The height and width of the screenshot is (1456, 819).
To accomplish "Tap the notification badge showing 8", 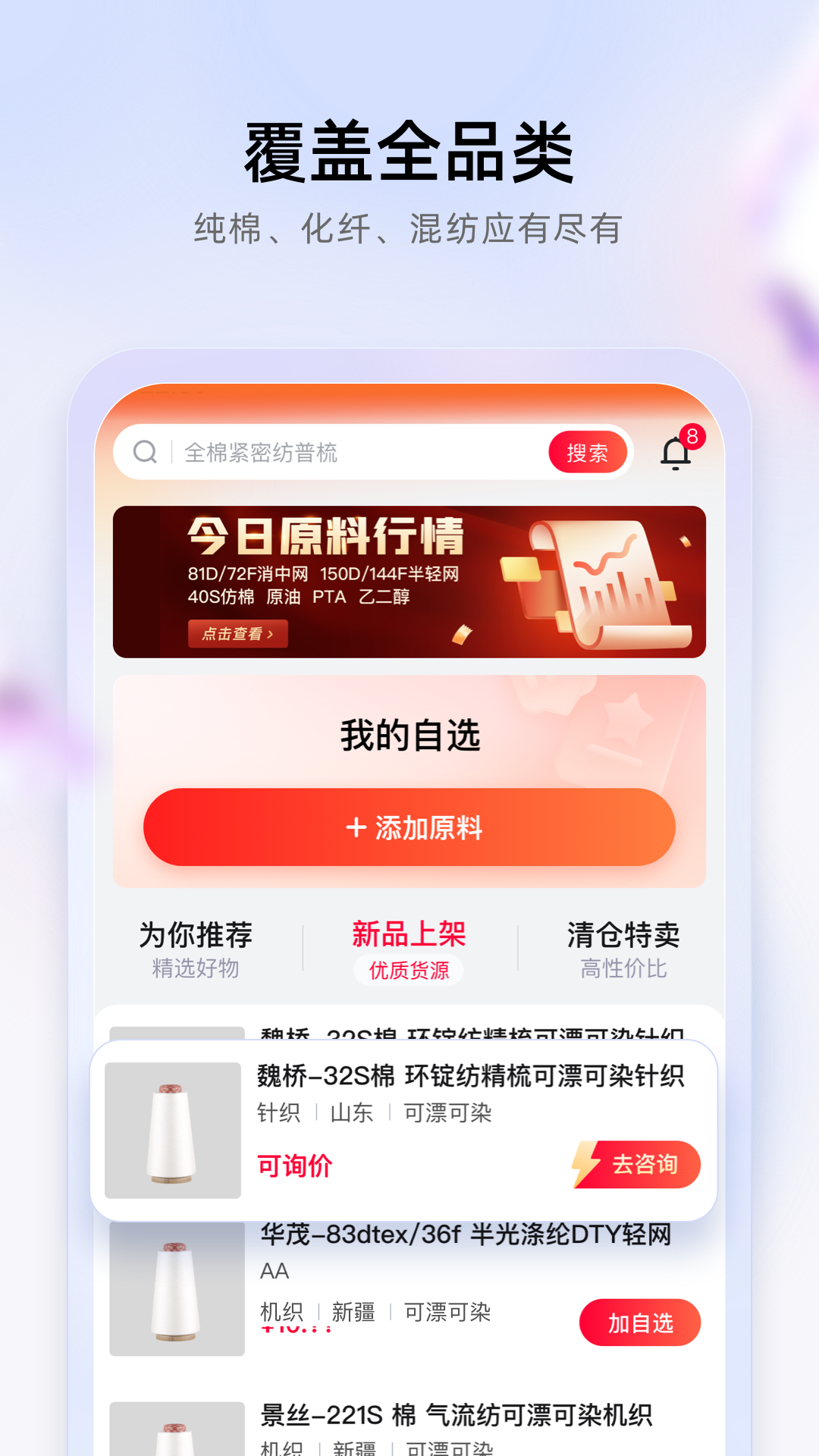I will coord(693,435).
